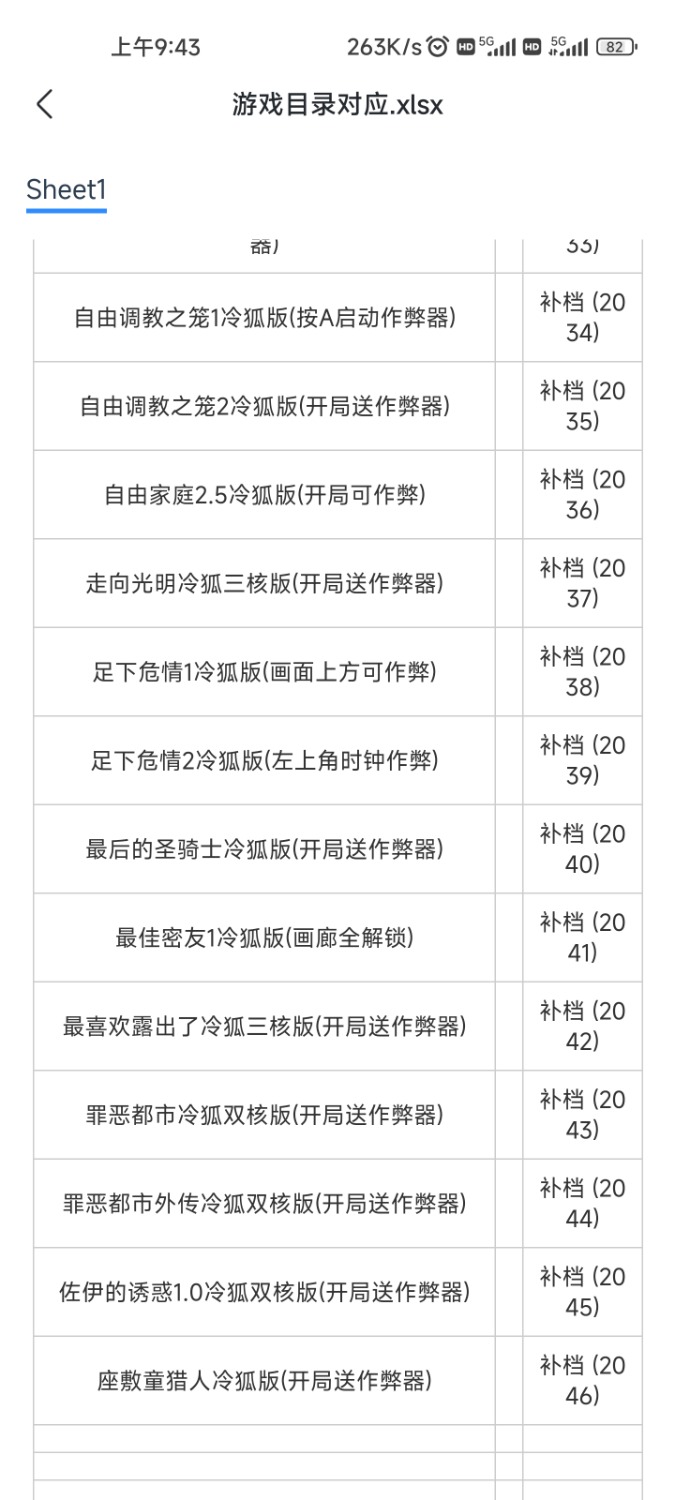Go back from the xlsx viewer

pyautogui.click(x=44, y=104)
